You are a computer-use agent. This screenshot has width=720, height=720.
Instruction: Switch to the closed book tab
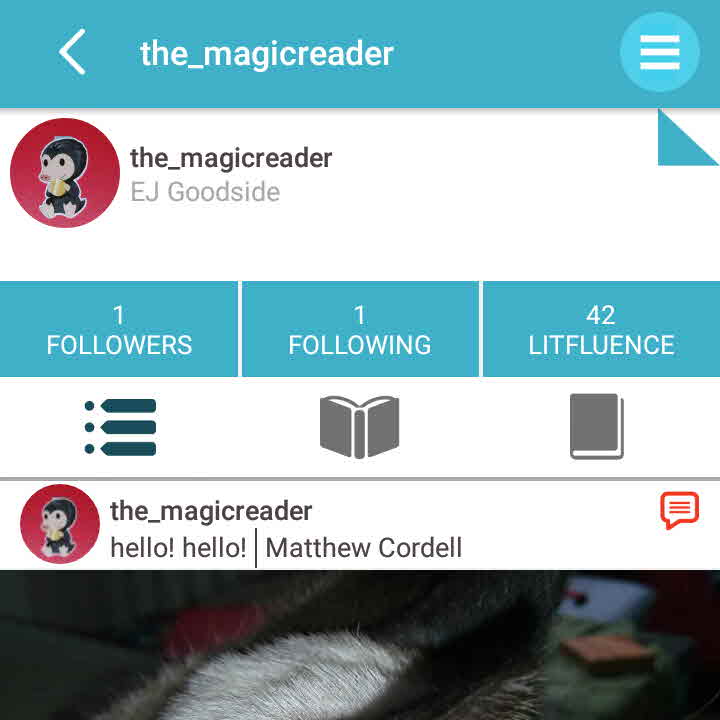pyautogui.click(x=597, y=427)
